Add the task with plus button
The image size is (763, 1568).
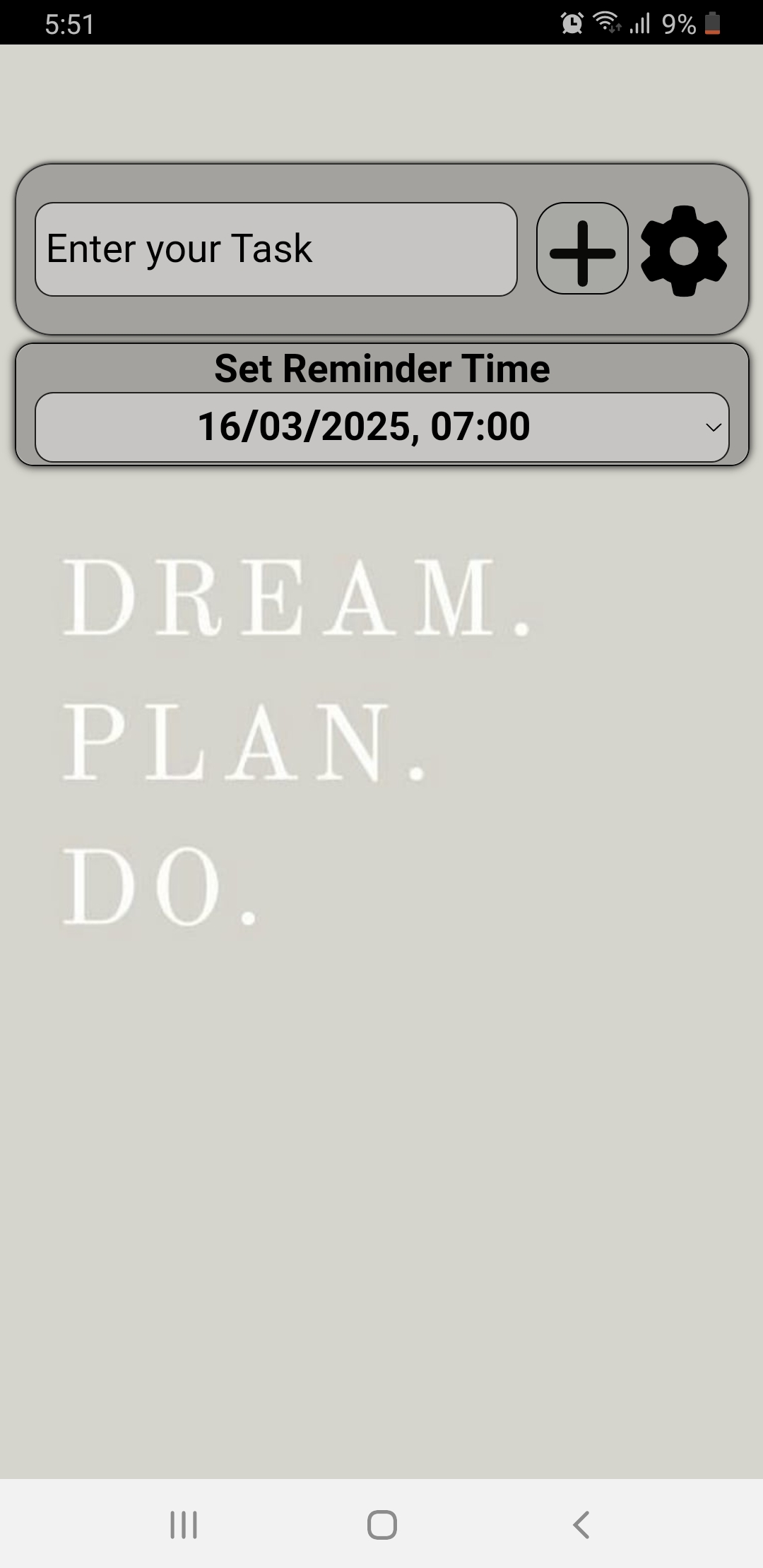(x=582, y=249)
